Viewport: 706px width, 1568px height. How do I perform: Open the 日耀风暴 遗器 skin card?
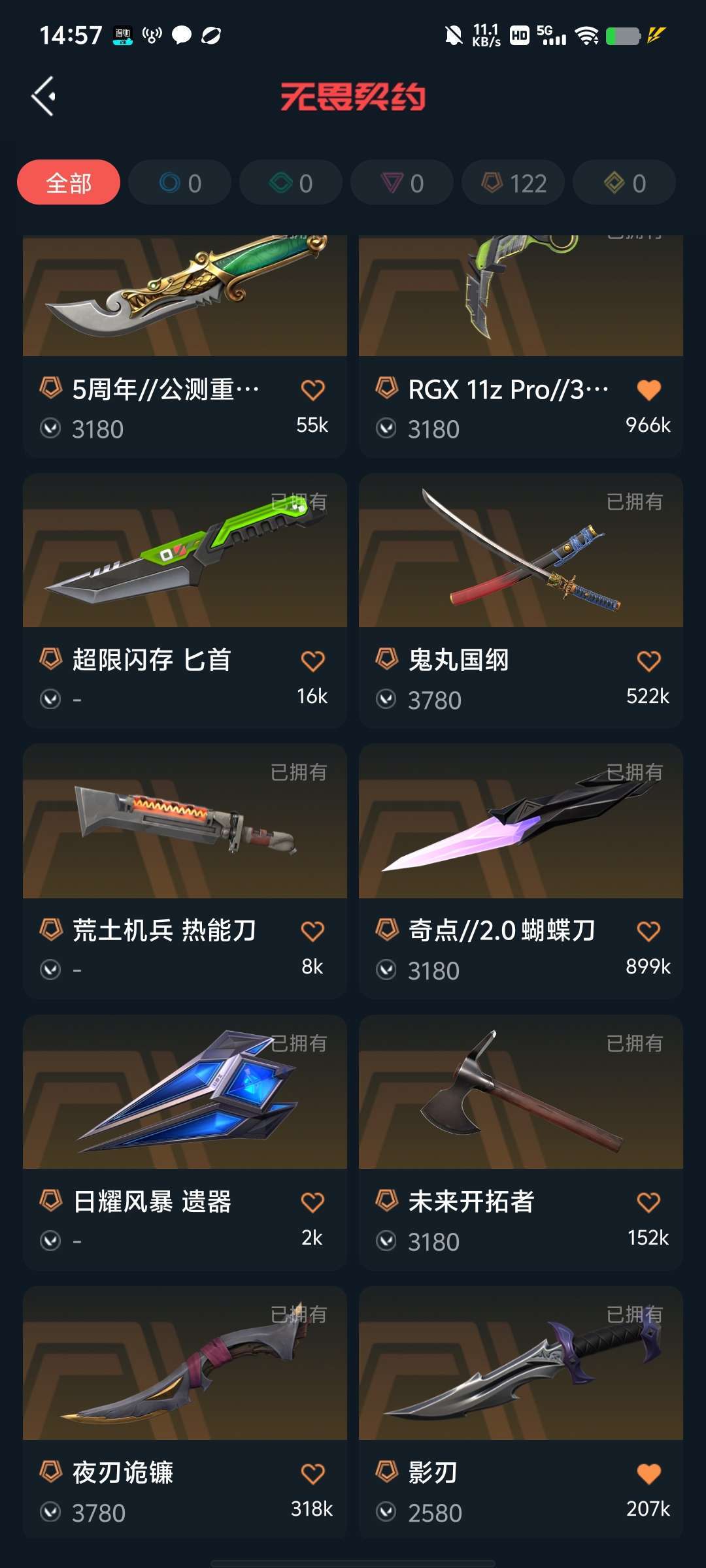click(185, 1142)
